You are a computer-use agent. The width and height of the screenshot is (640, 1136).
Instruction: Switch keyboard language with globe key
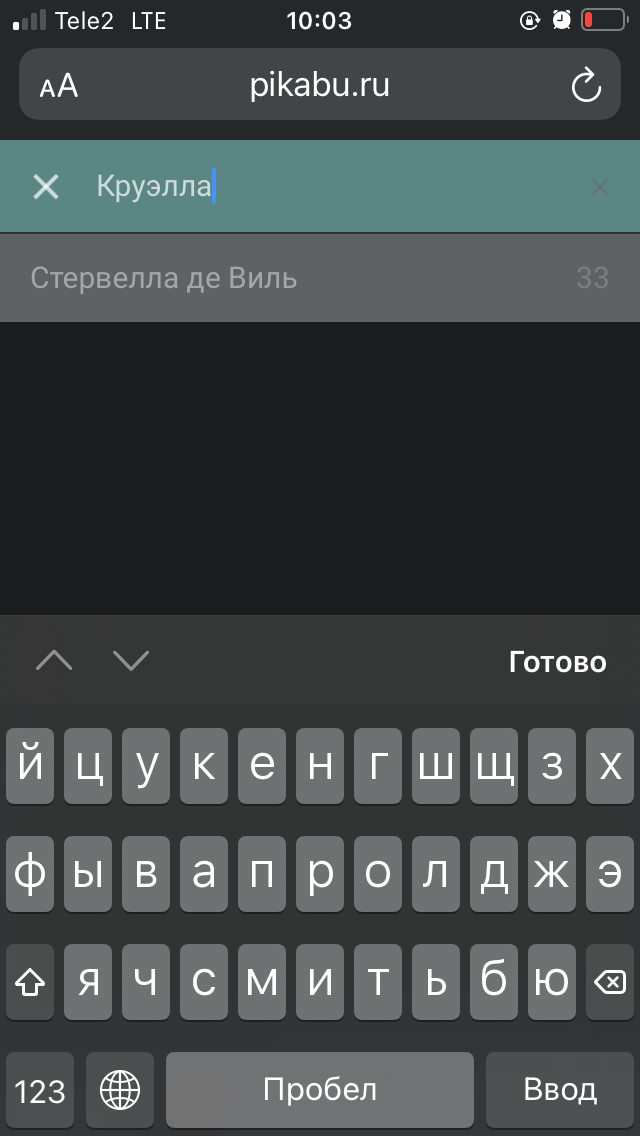tap(120, 1089)
